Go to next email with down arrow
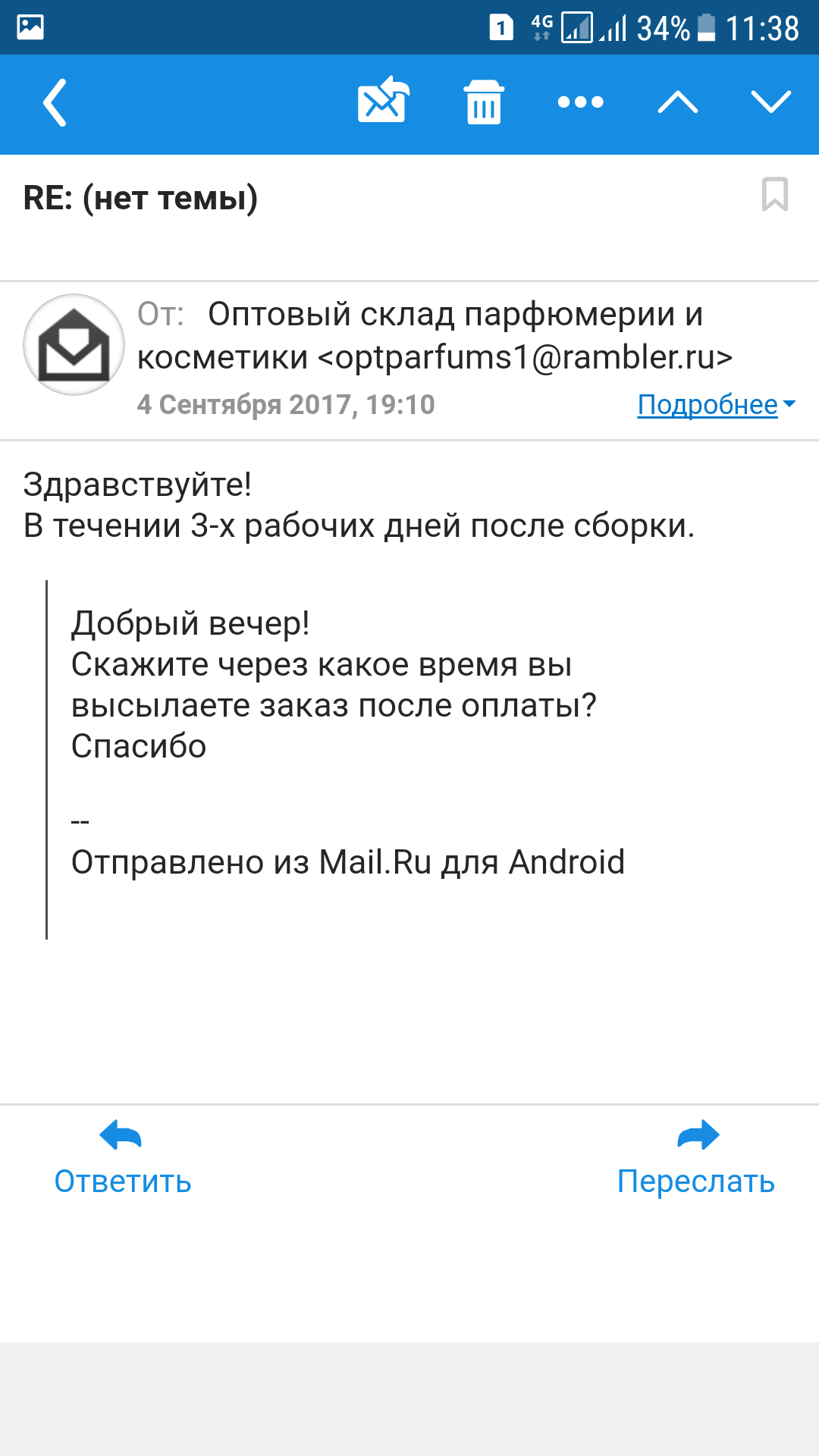 tap(771, 102)
